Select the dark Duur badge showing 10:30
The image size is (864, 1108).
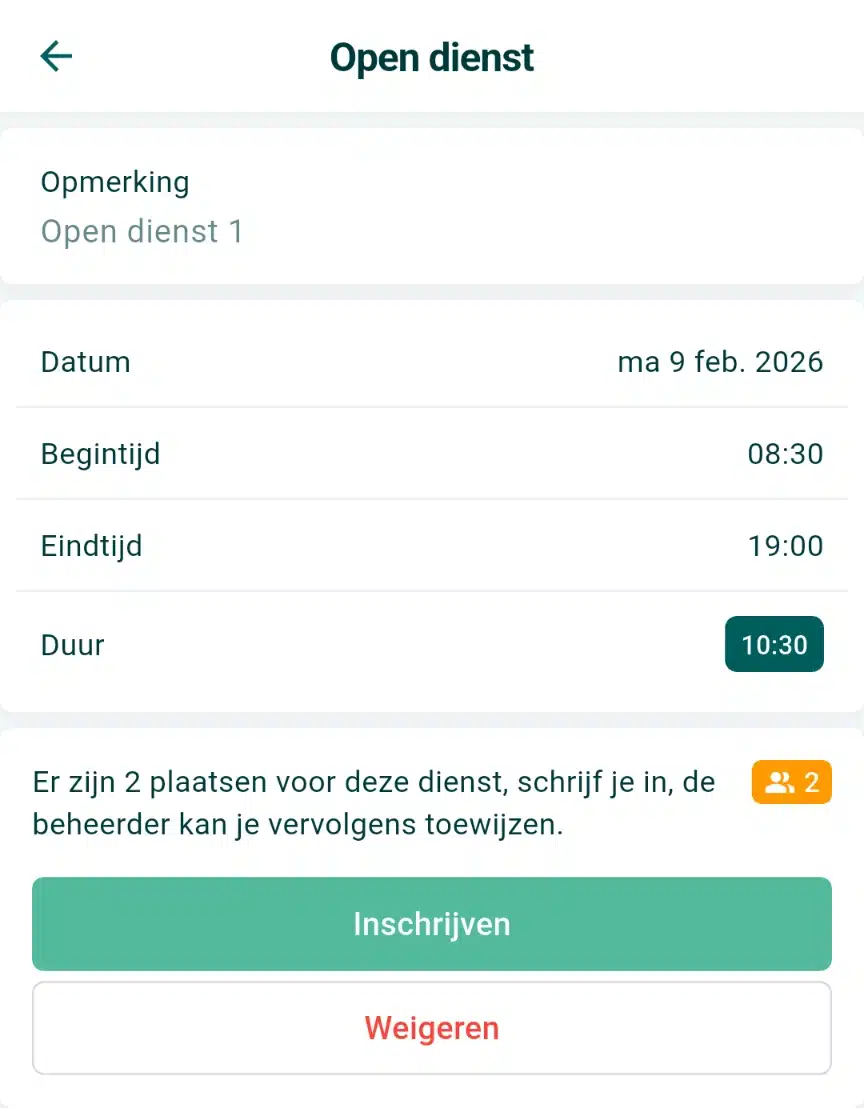click(x=774, y=644)
